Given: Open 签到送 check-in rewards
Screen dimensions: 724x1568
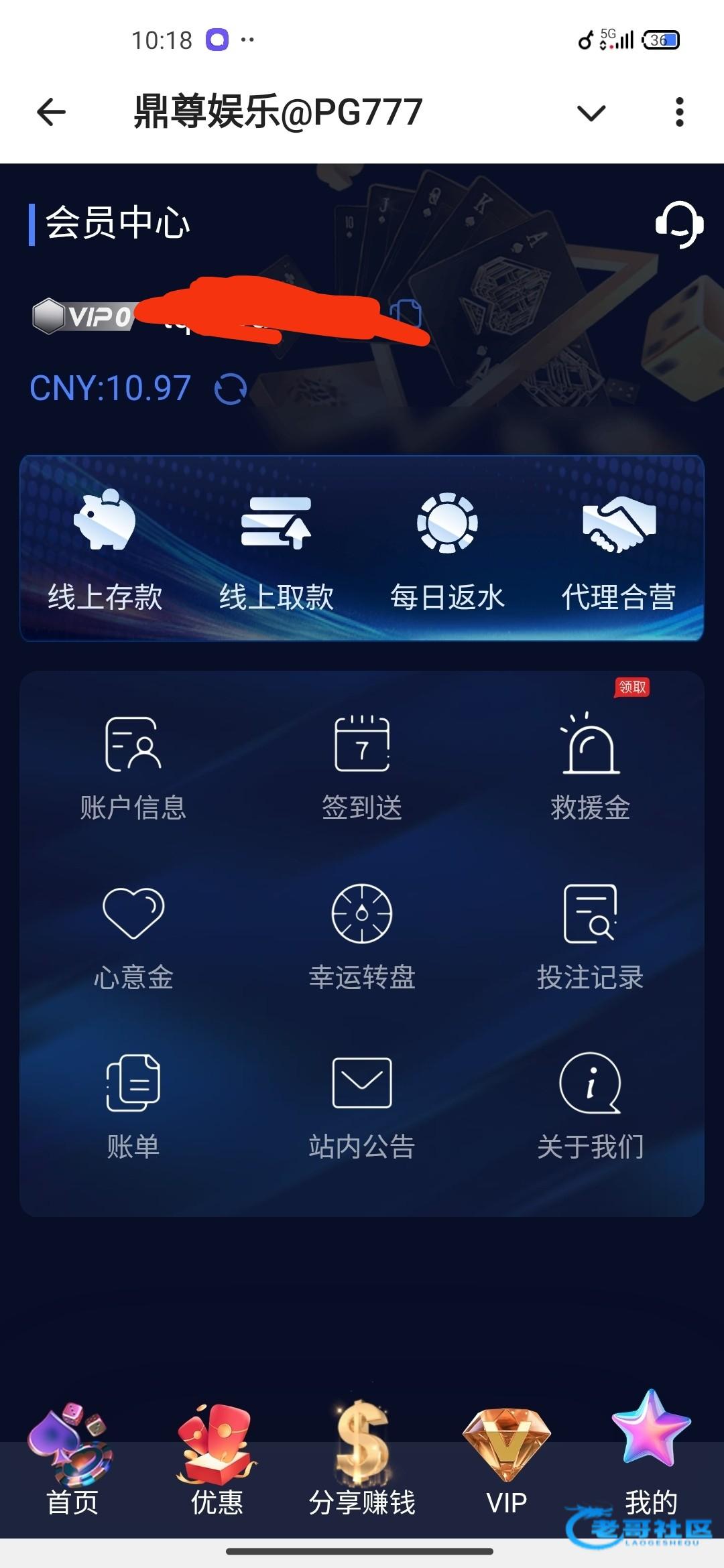Looking at the screenshot, I should (362, 769).
